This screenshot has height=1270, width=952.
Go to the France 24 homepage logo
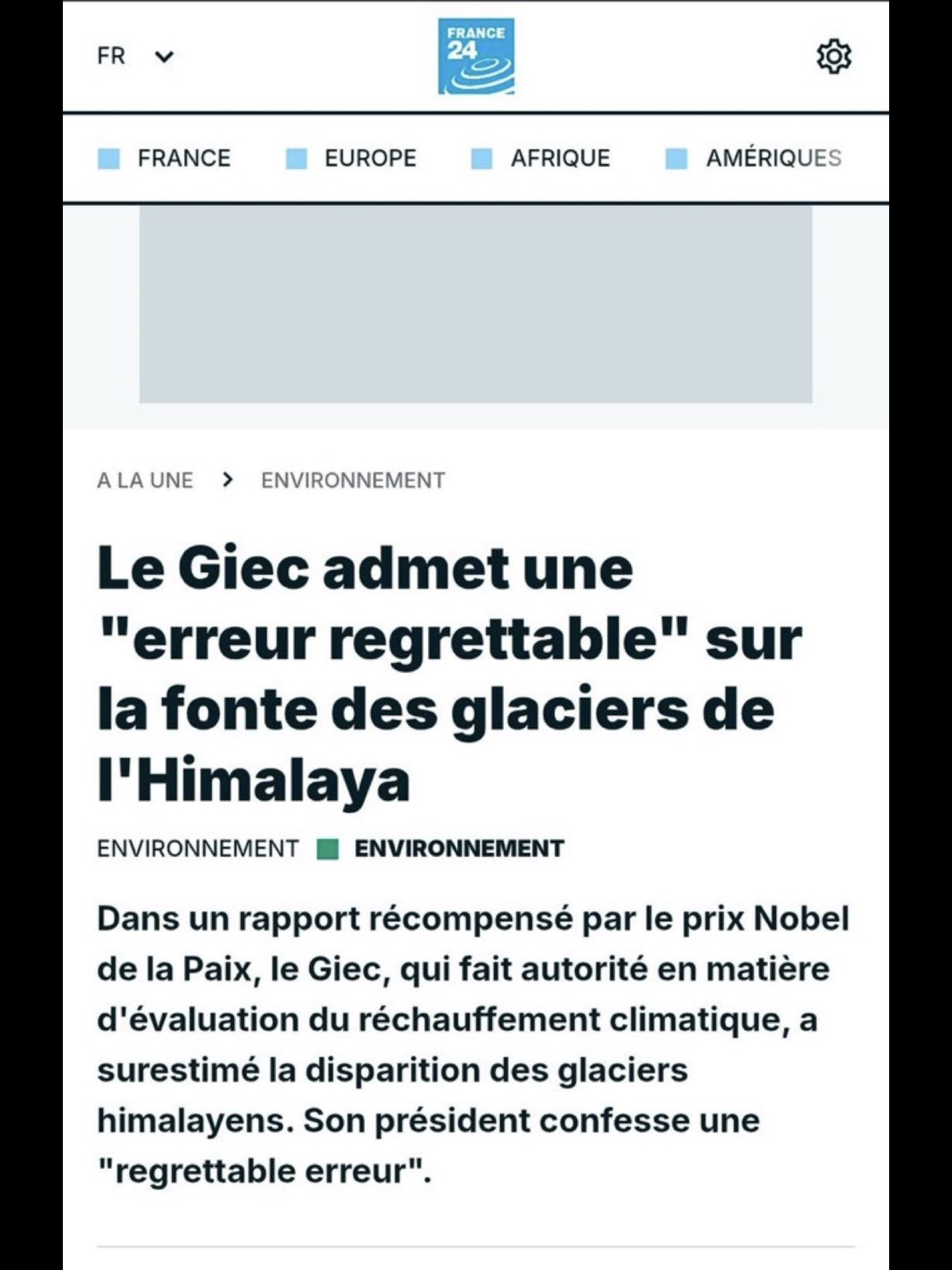click(476, 56)
